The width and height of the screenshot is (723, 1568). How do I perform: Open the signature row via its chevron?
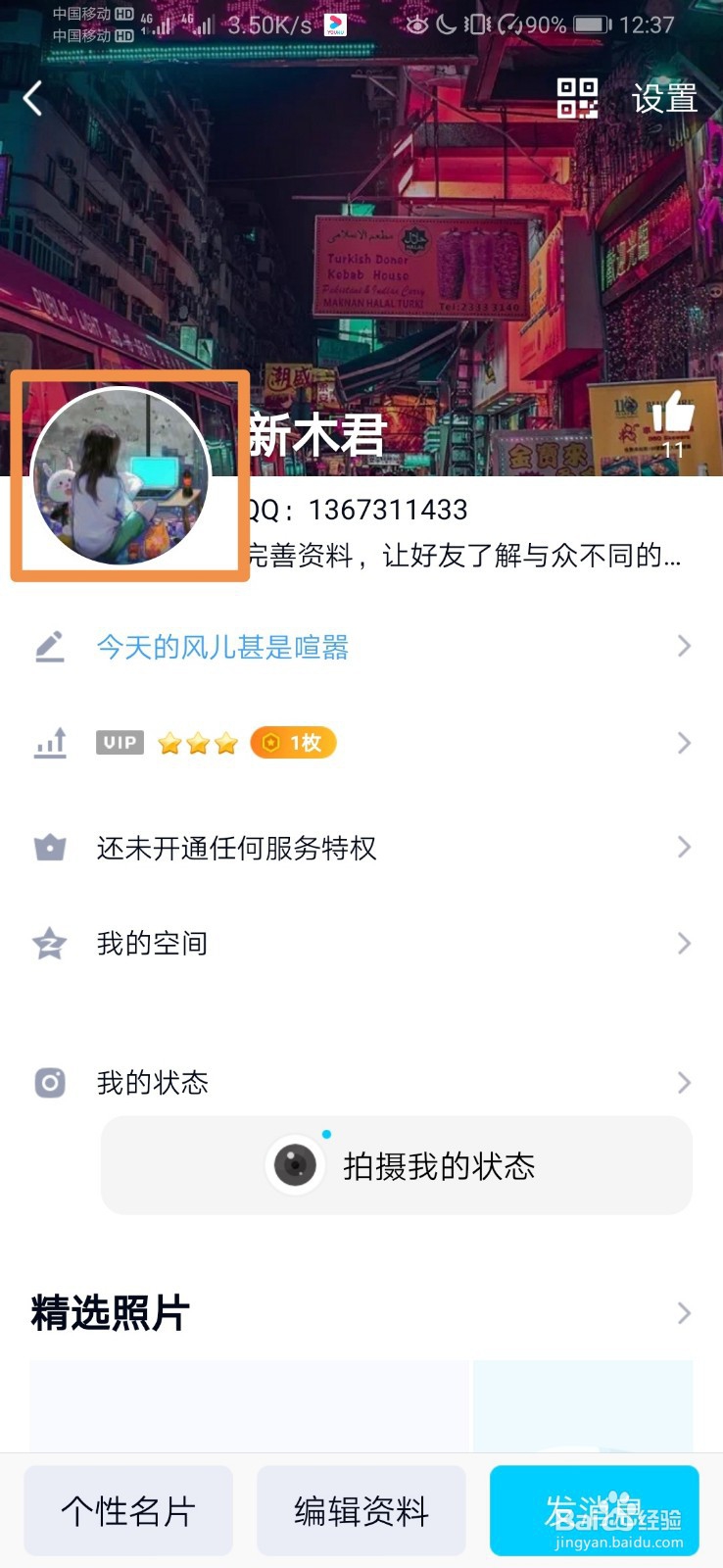[x=684, y=645]
